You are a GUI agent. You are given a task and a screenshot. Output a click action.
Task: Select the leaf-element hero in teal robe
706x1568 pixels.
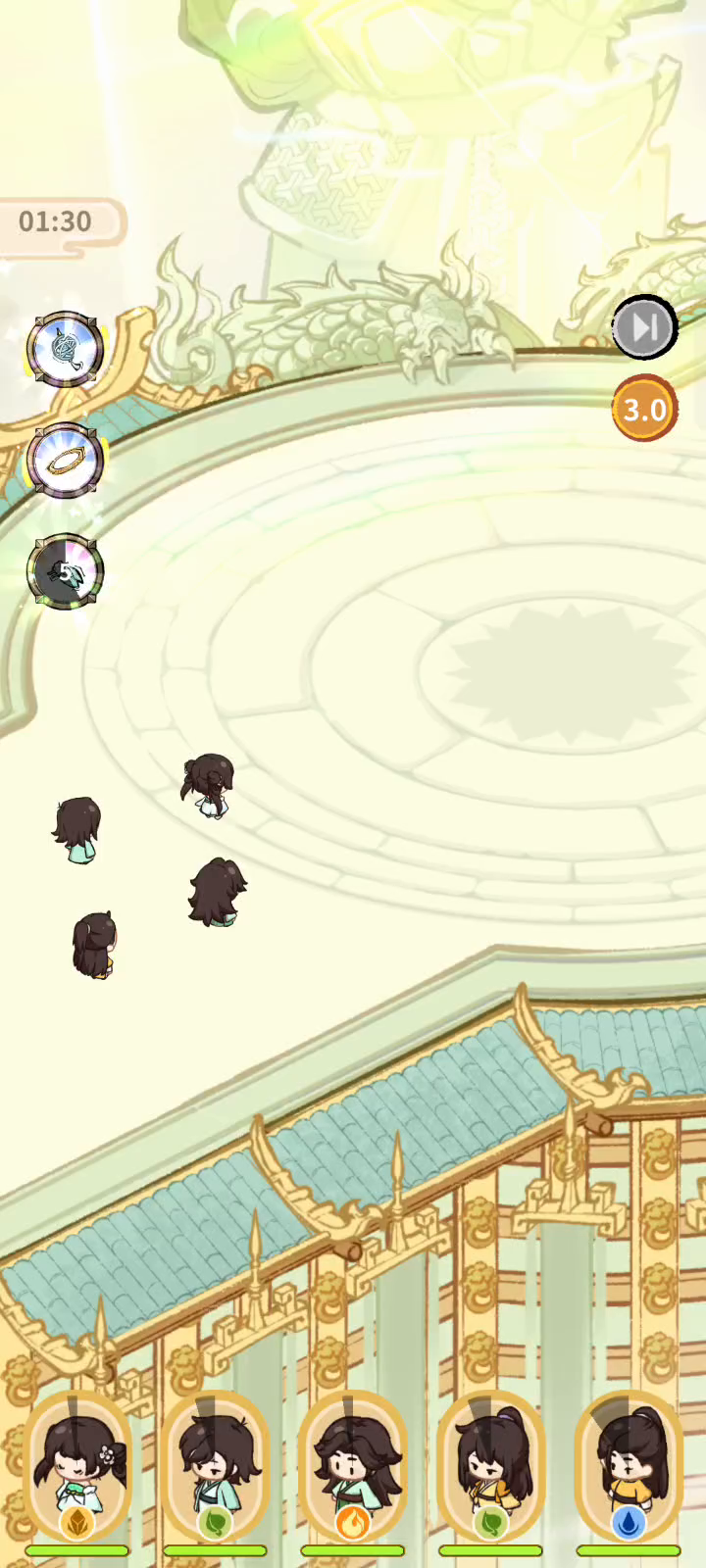click(215, 1466)
